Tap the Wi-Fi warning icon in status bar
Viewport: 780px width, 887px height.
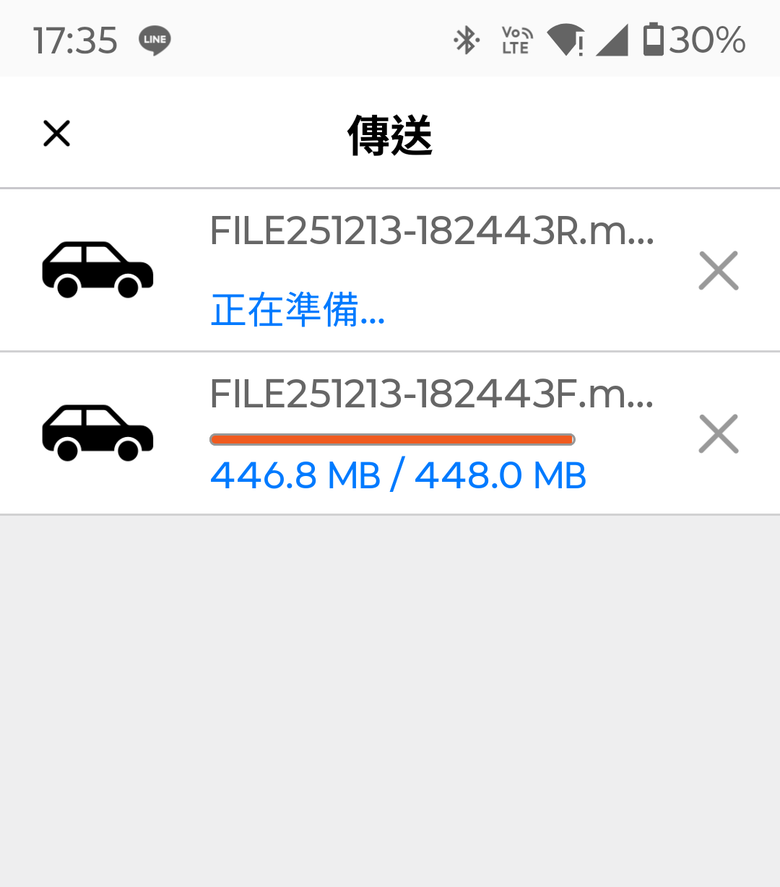click(x=567, y=40)
